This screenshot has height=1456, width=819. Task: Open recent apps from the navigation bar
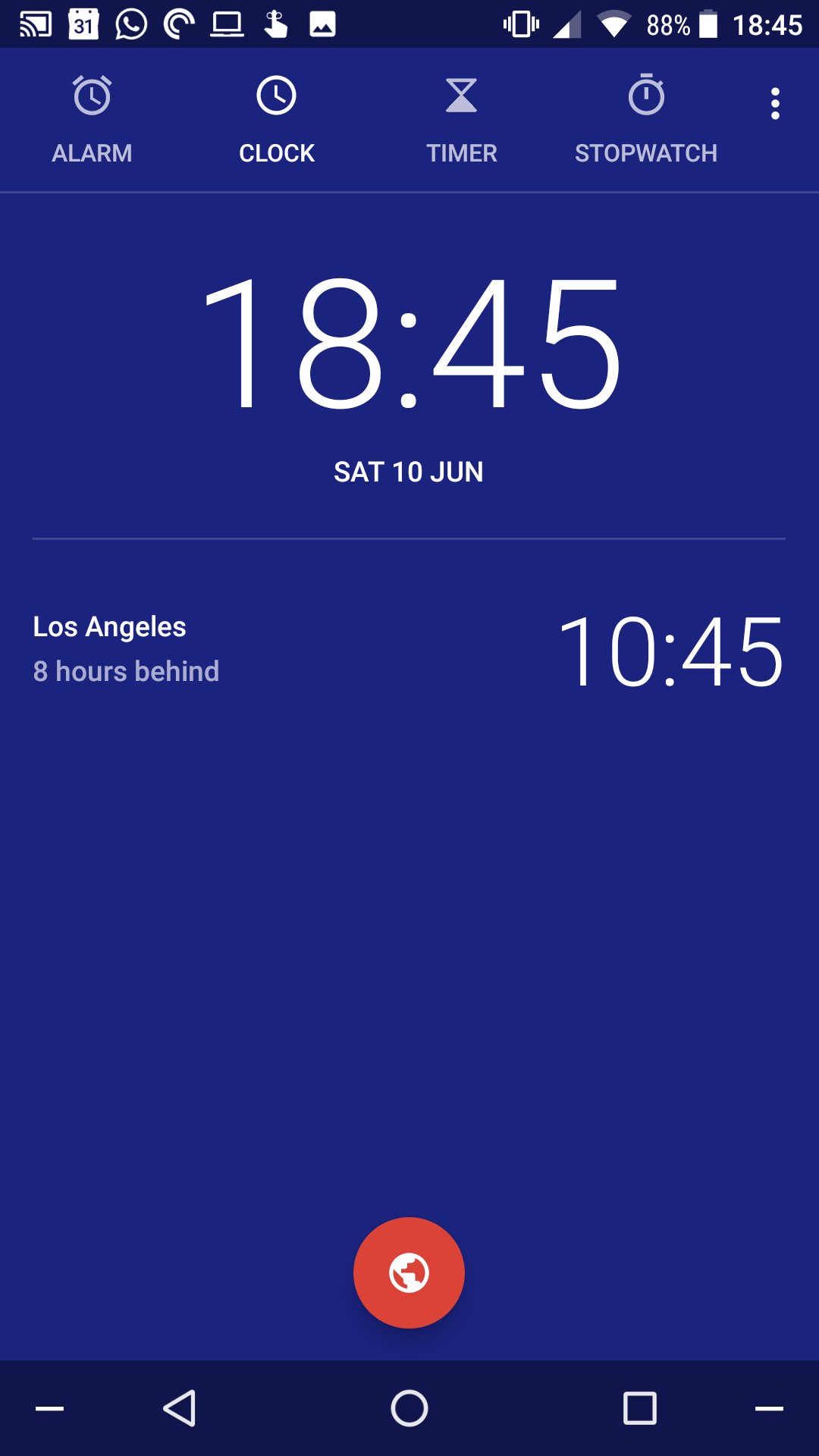coord(639,1408)
